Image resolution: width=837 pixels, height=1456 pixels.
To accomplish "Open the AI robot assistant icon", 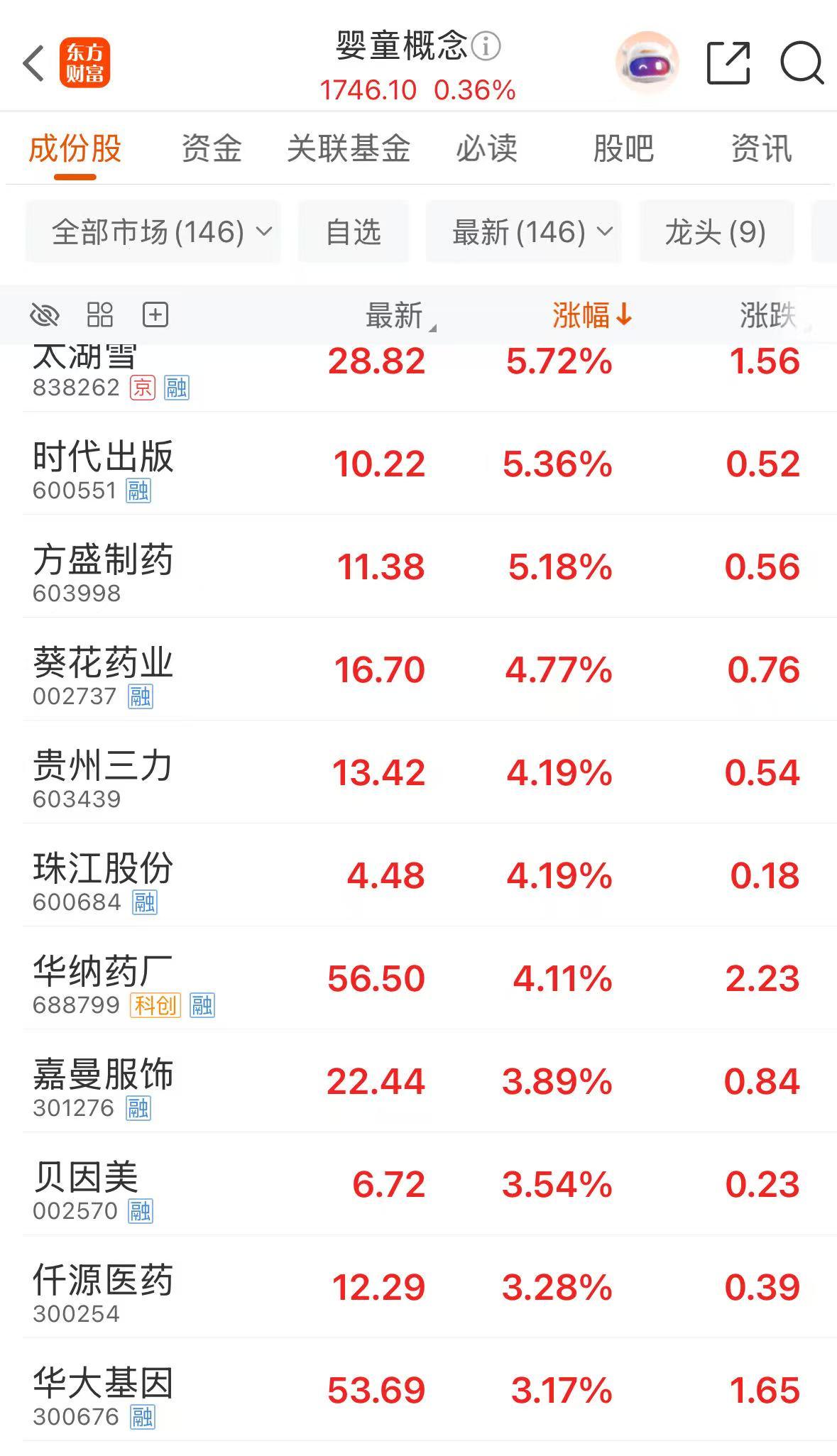I will pyautogui.click(x=647, y=62).
